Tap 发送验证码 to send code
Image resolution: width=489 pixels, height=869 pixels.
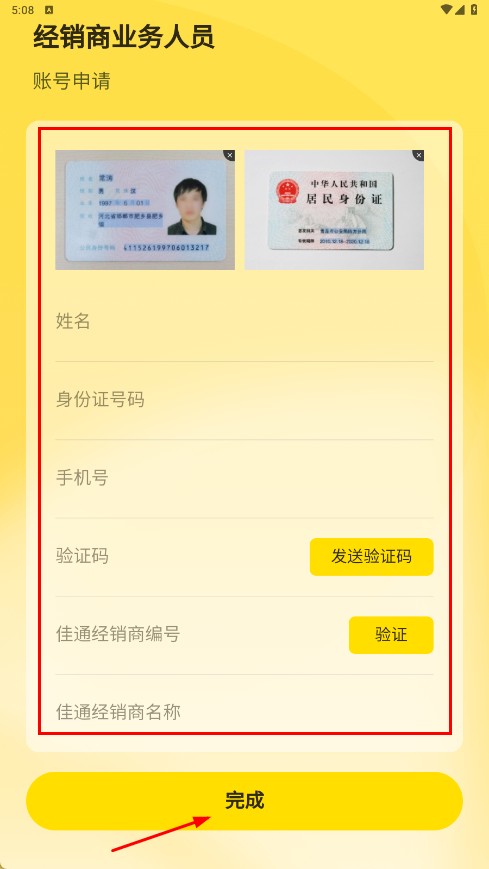tap(371, 556)
